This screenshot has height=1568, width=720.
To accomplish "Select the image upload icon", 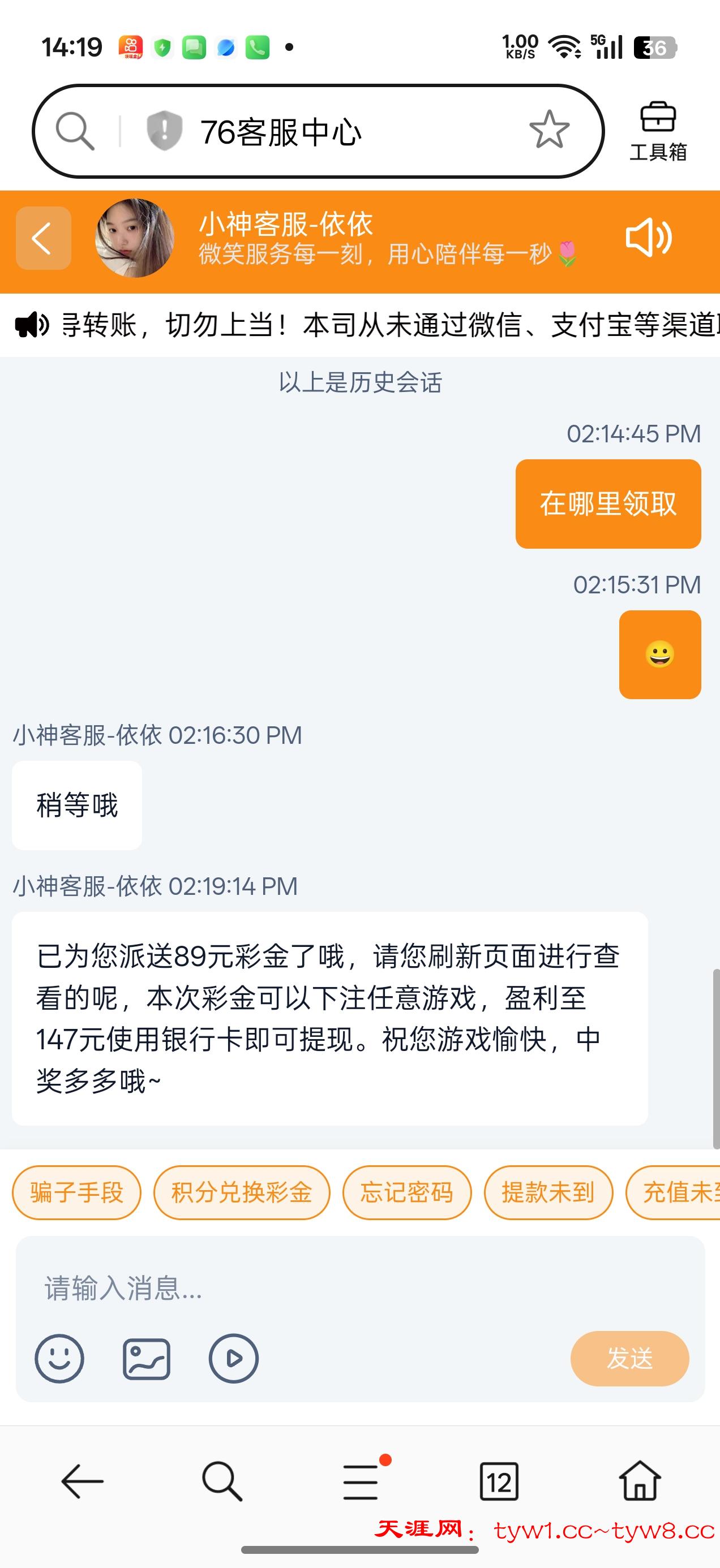I will pyautogui.click(x=147, y=1359).
